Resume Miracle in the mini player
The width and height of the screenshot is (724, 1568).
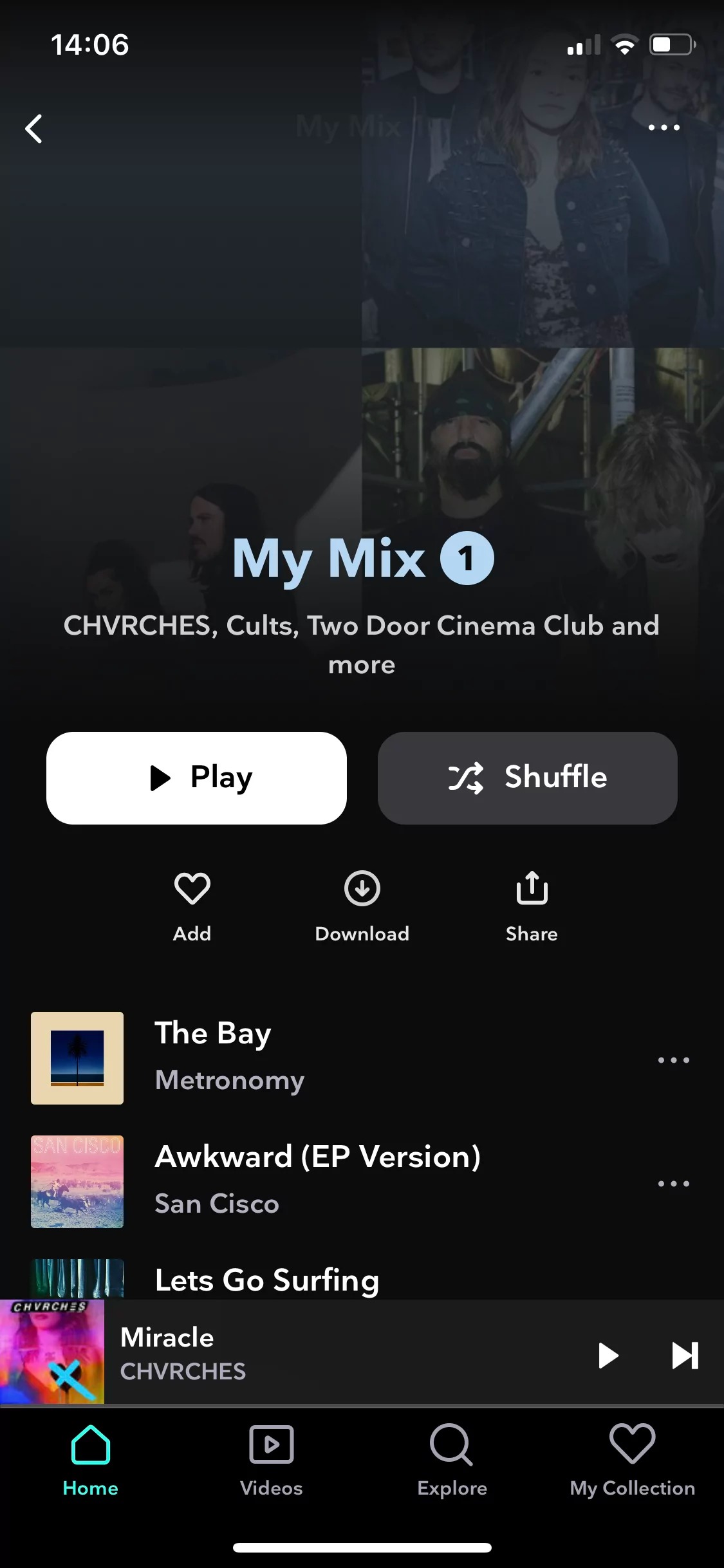pos(608,1355)
